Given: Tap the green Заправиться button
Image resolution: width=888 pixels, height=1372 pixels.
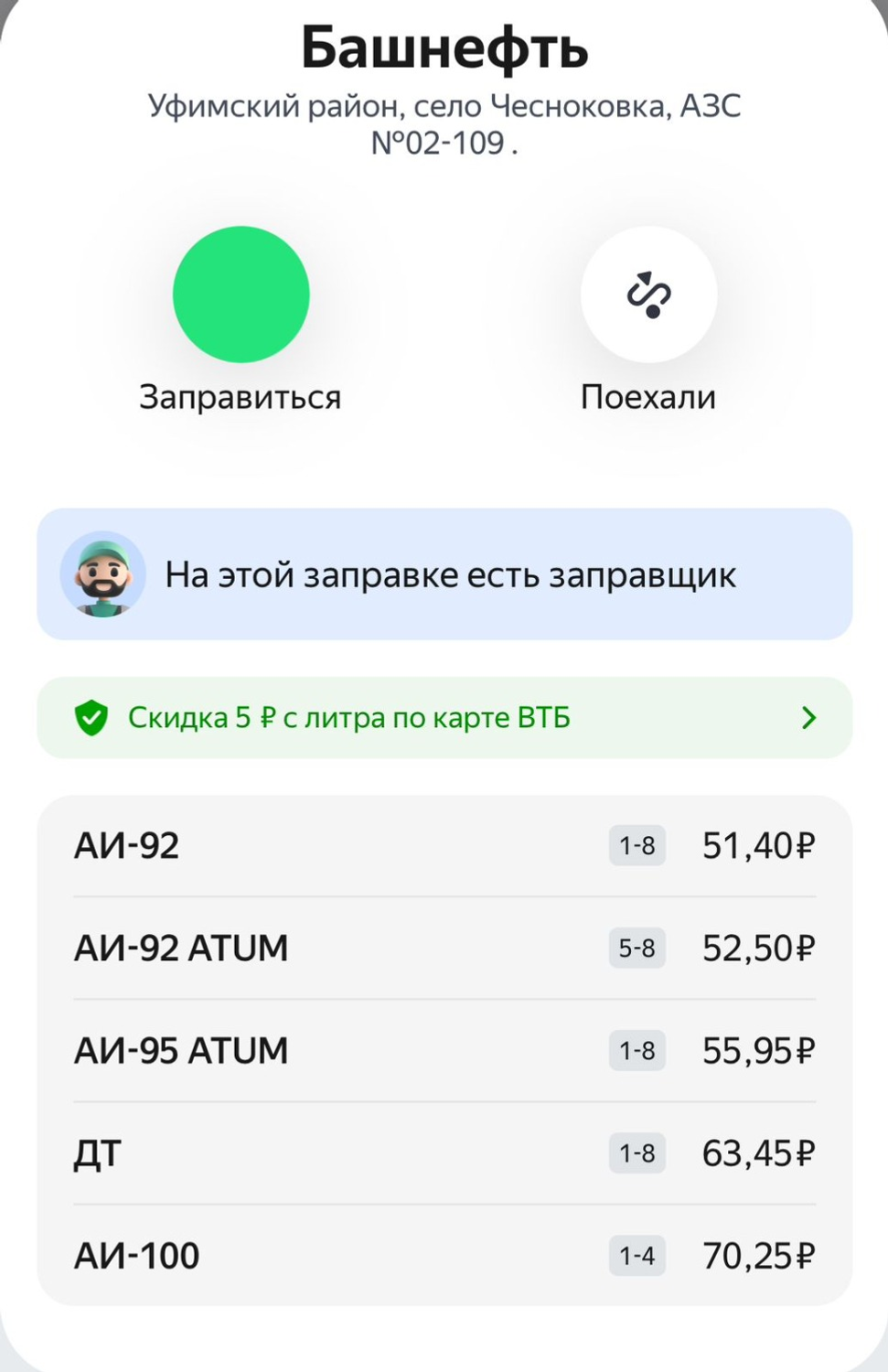Looking at the screenshot, I should (x=241, y=295).
